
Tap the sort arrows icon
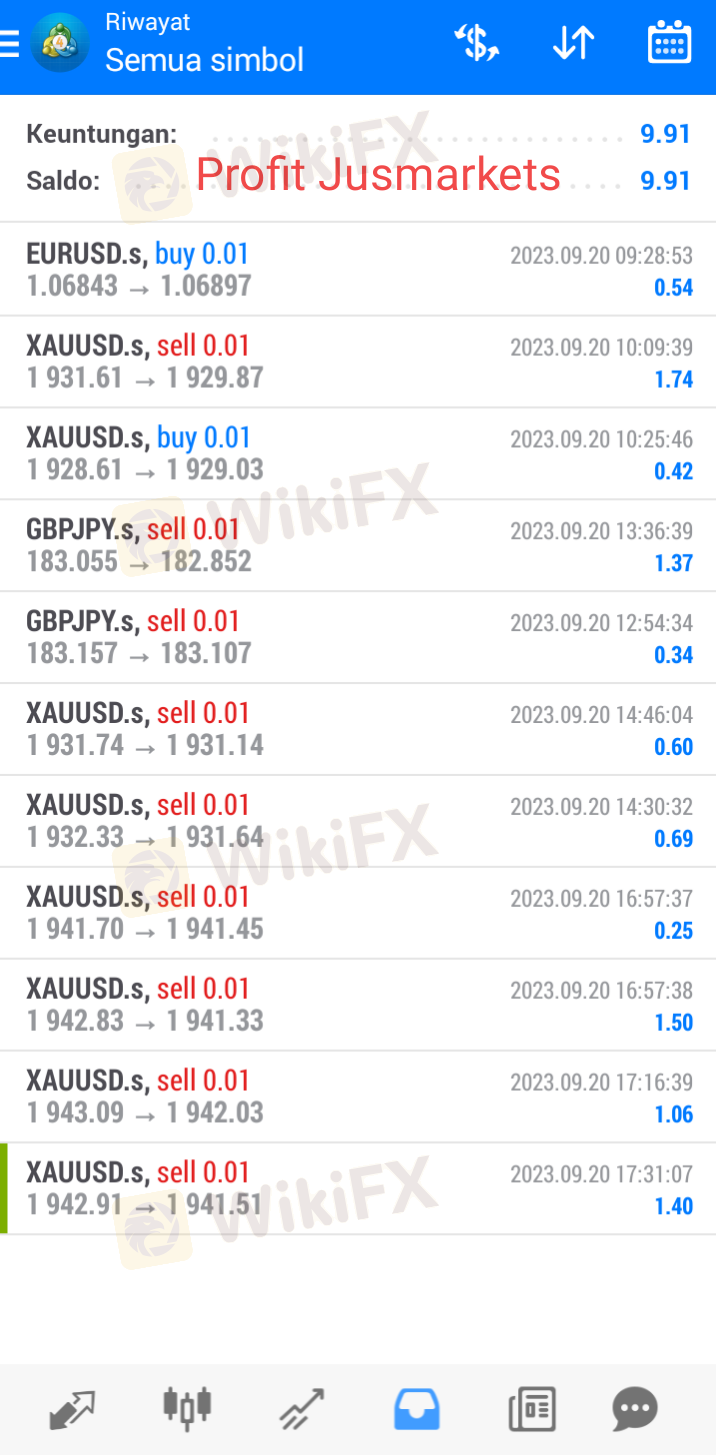[573, 43]
